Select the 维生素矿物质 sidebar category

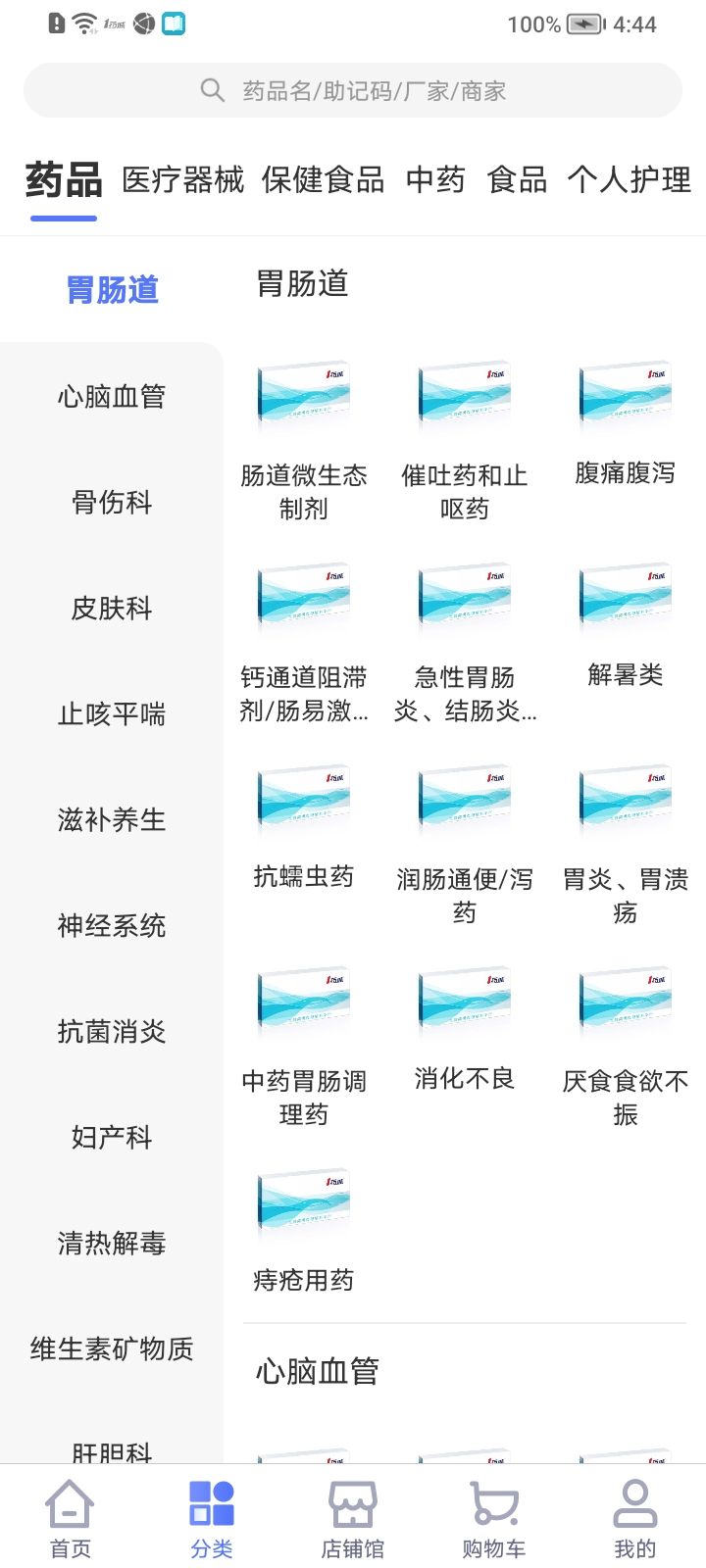click(x=111, y=1349)
